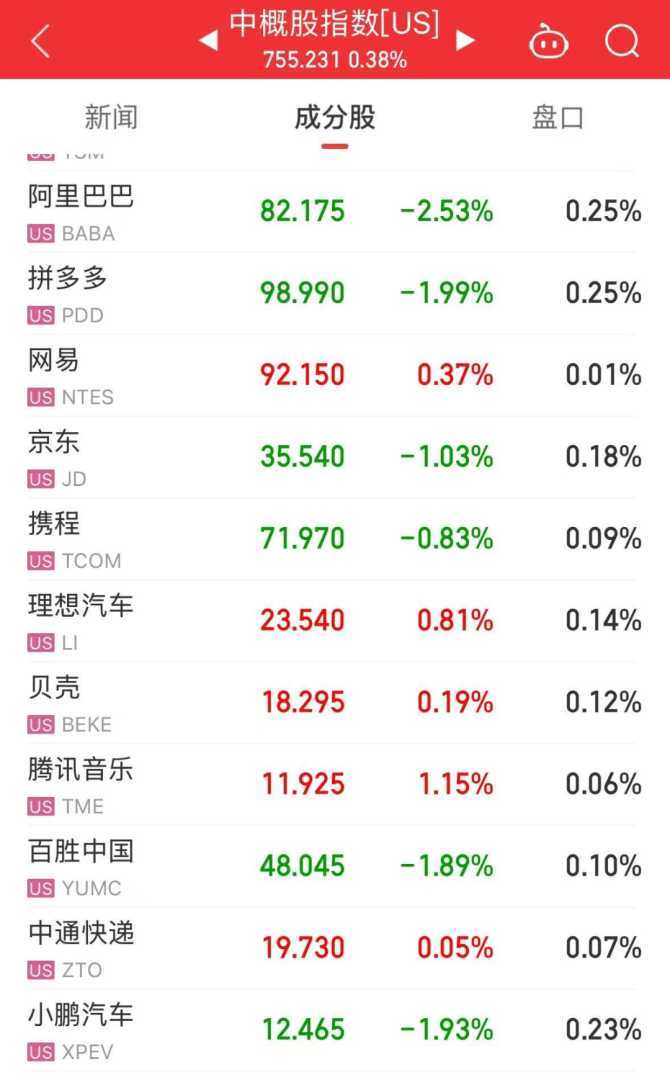
Task: Switch to the 盘口 tab
Action: [x=557, y=118]
